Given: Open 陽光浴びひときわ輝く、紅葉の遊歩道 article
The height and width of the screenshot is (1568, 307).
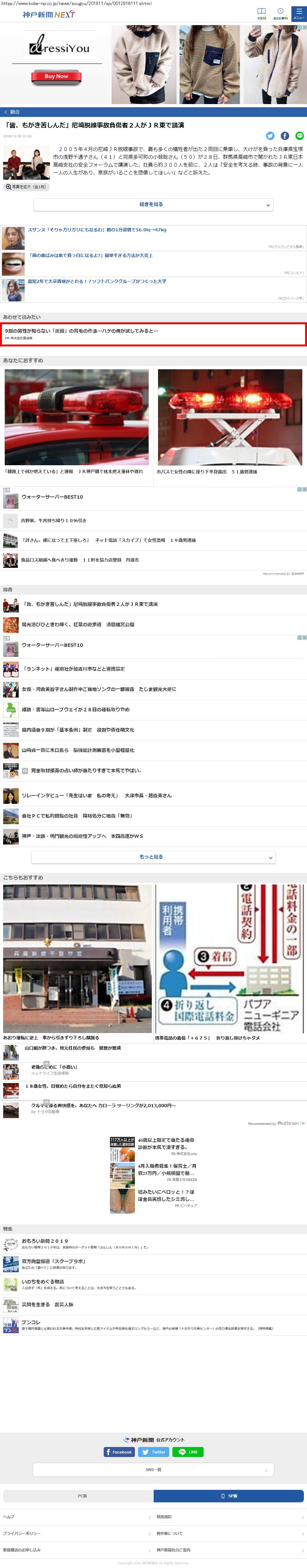Looking at the screenshot, I should click(x=78, y=624).
